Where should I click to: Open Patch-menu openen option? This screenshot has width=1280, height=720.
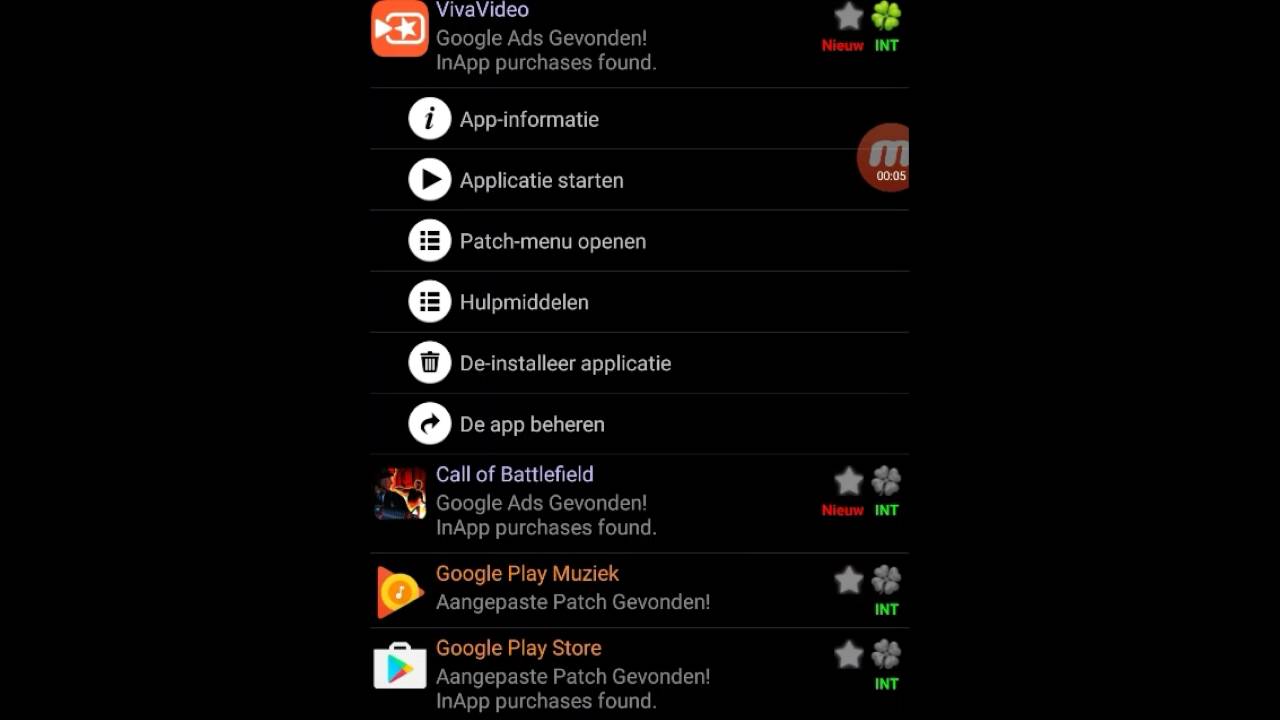(552, 241)
